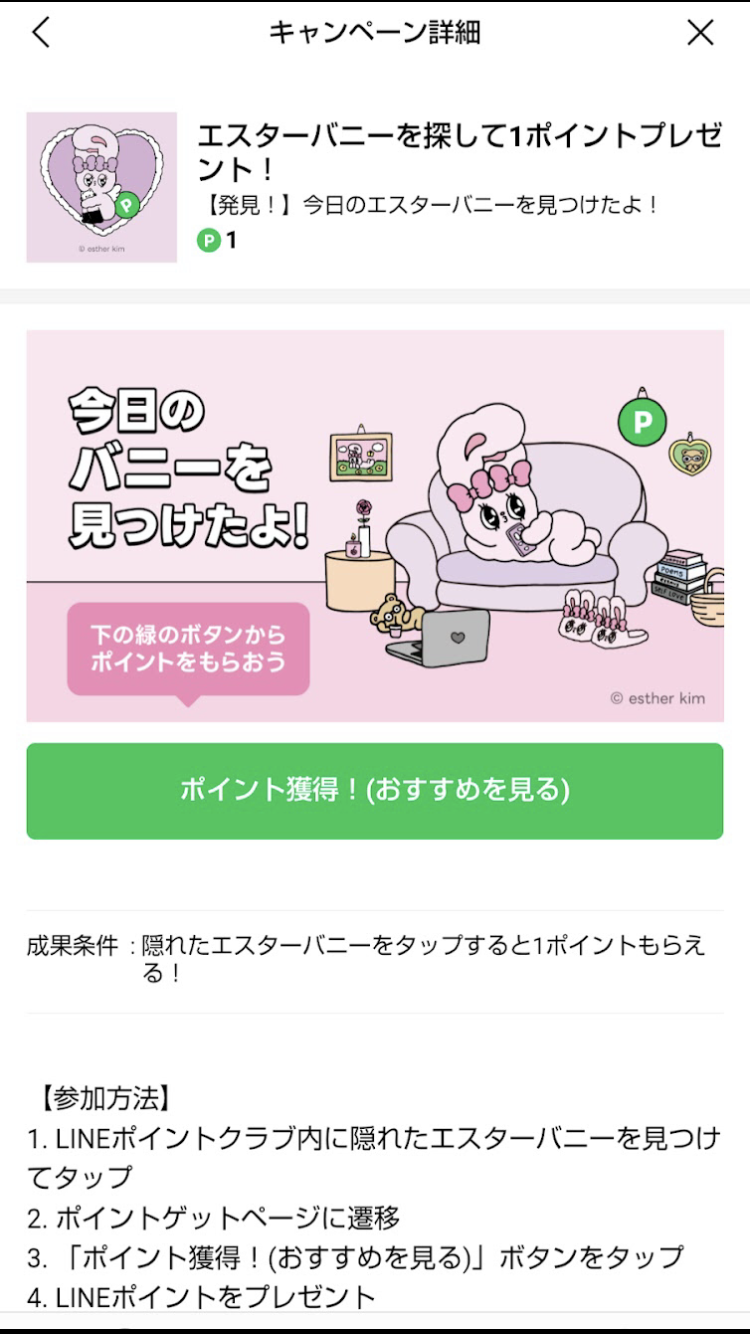
Task: Close the campaign details page
Action: [701, 33]
